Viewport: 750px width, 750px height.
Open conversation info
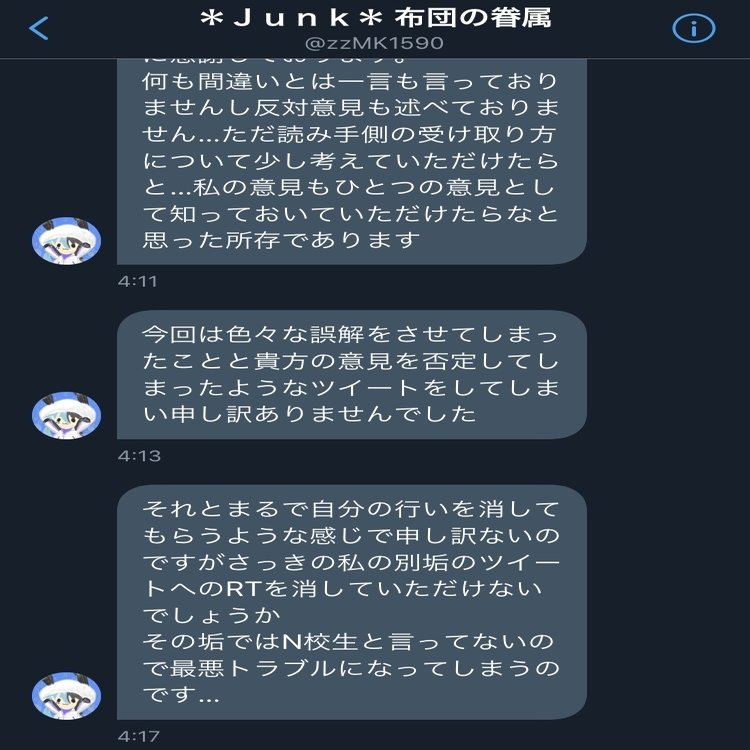694,28
